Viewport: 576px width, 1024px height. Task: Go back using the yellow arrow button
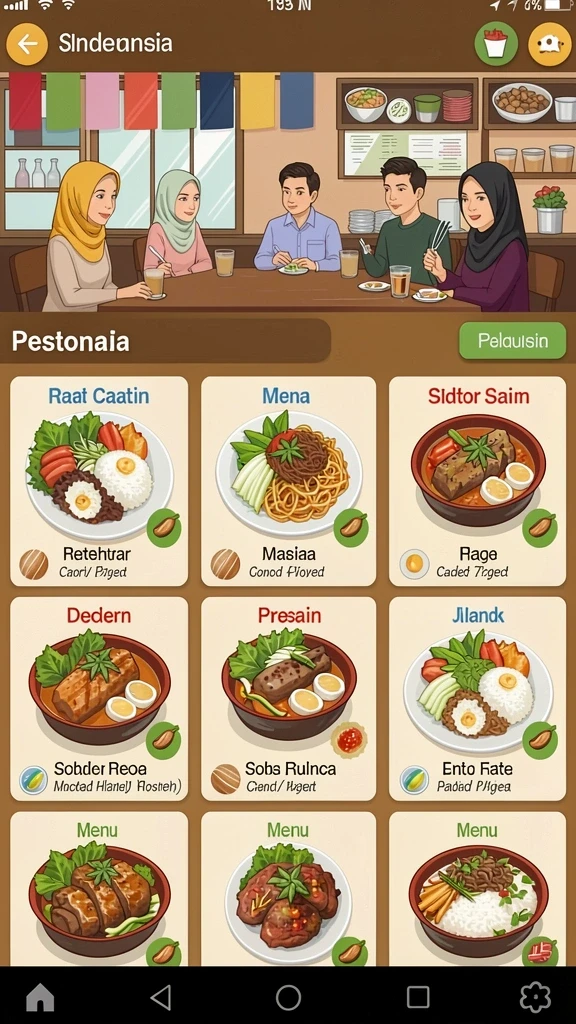[x=27, y=44]
